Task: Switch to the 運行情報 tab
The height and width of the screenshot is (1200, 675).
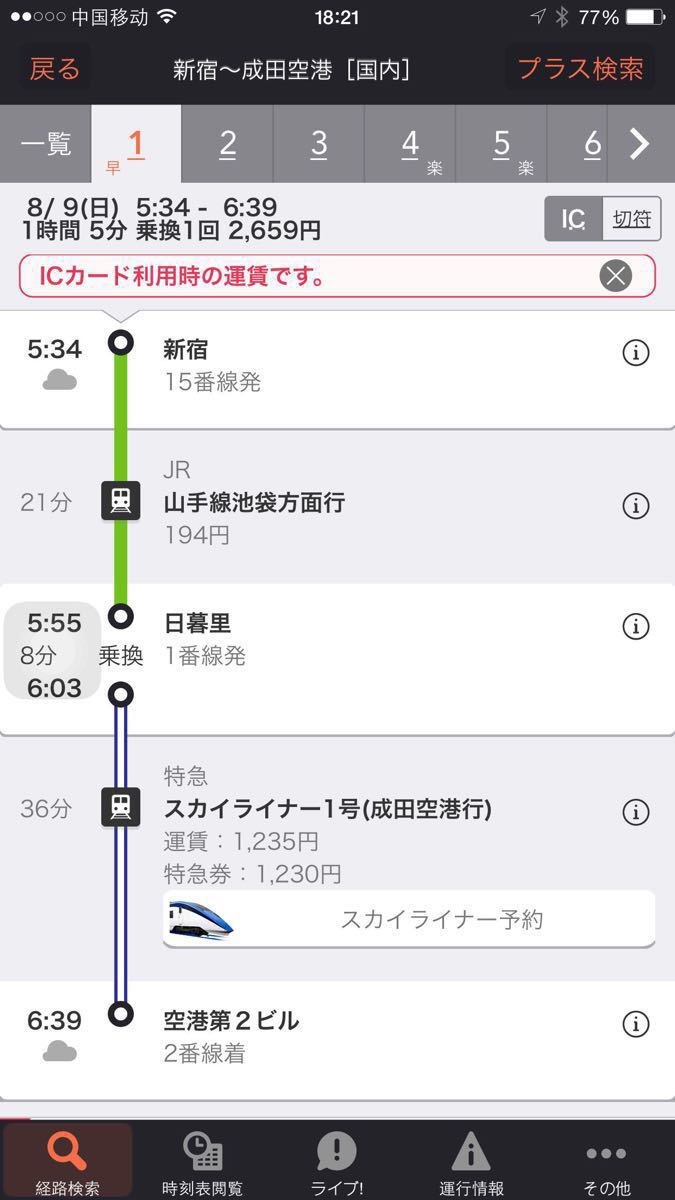Action: [472, 1162]
